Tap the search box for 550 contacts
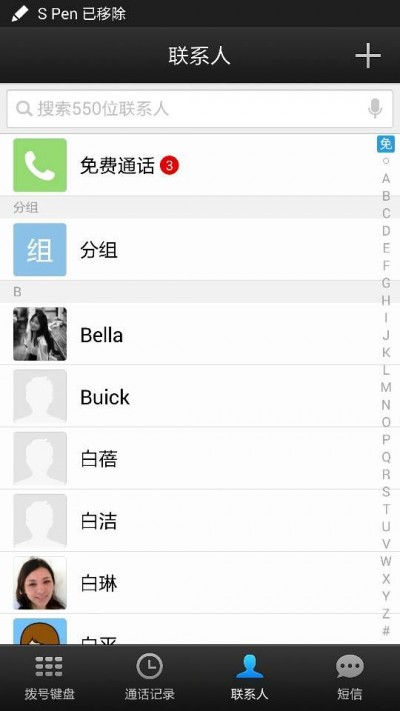Viewport: 400px width, 711px height. click(200, 109)
